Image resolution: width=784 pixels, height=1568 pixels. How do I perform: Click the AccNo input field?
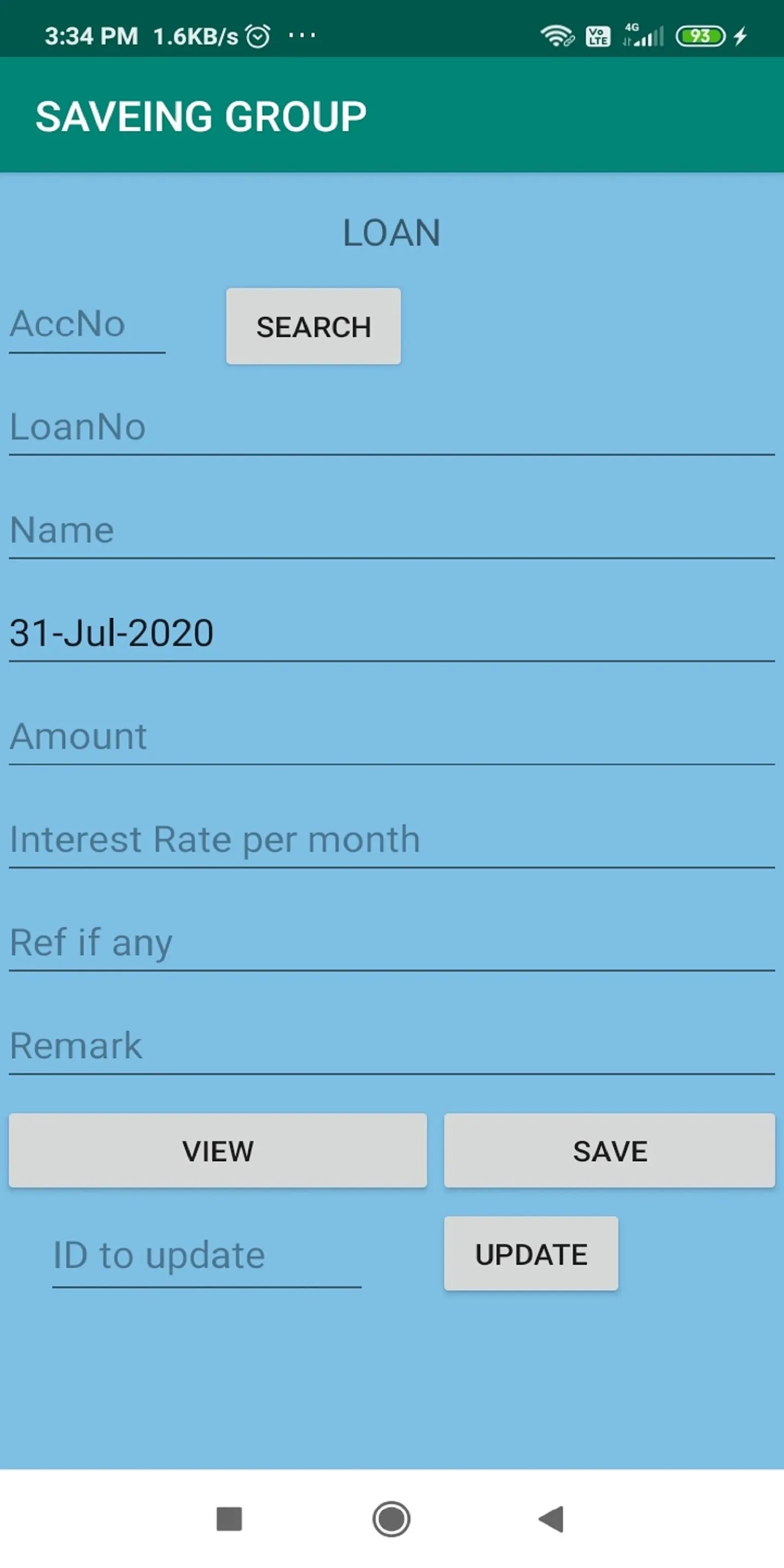[85, 326]
